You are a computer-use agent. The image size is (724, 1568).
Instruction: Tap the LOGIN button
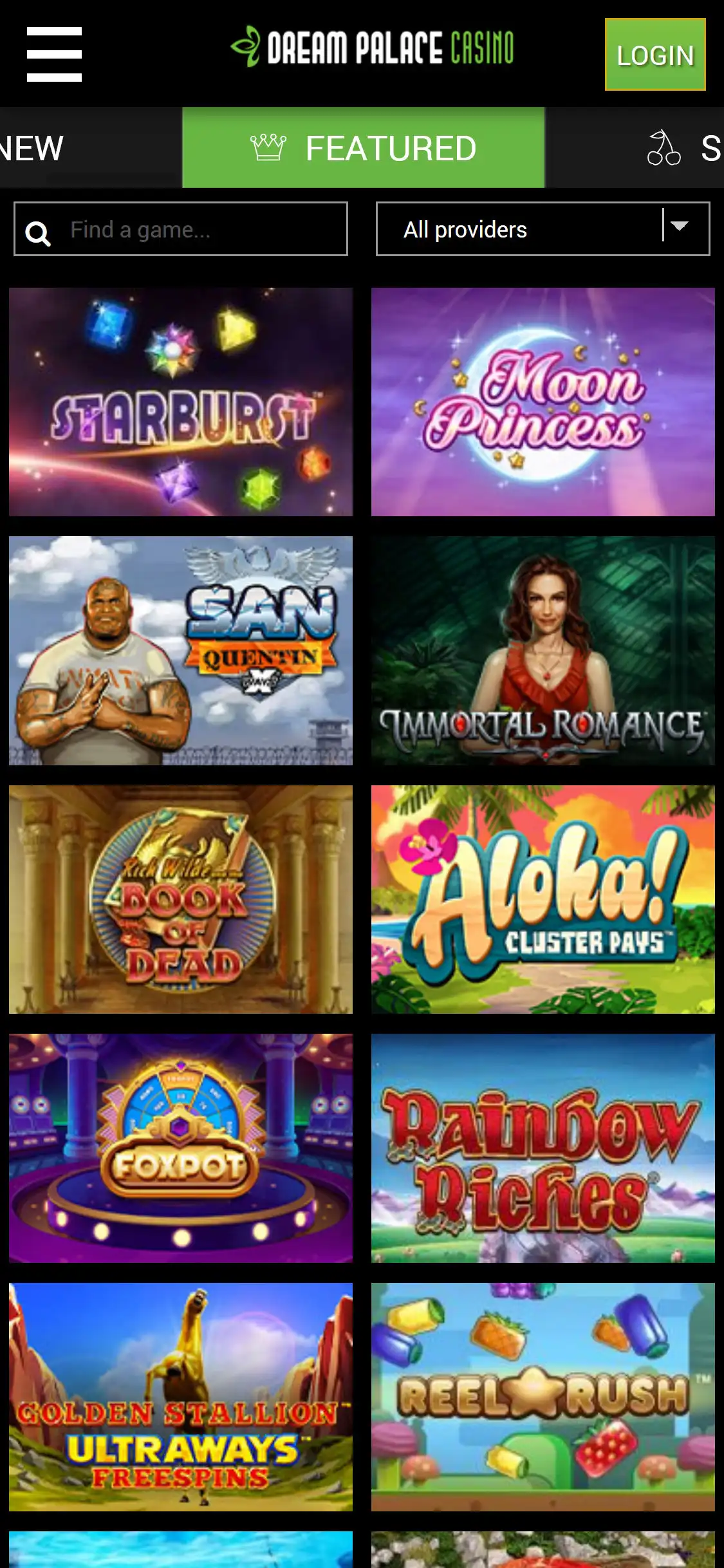coord(654,55)
